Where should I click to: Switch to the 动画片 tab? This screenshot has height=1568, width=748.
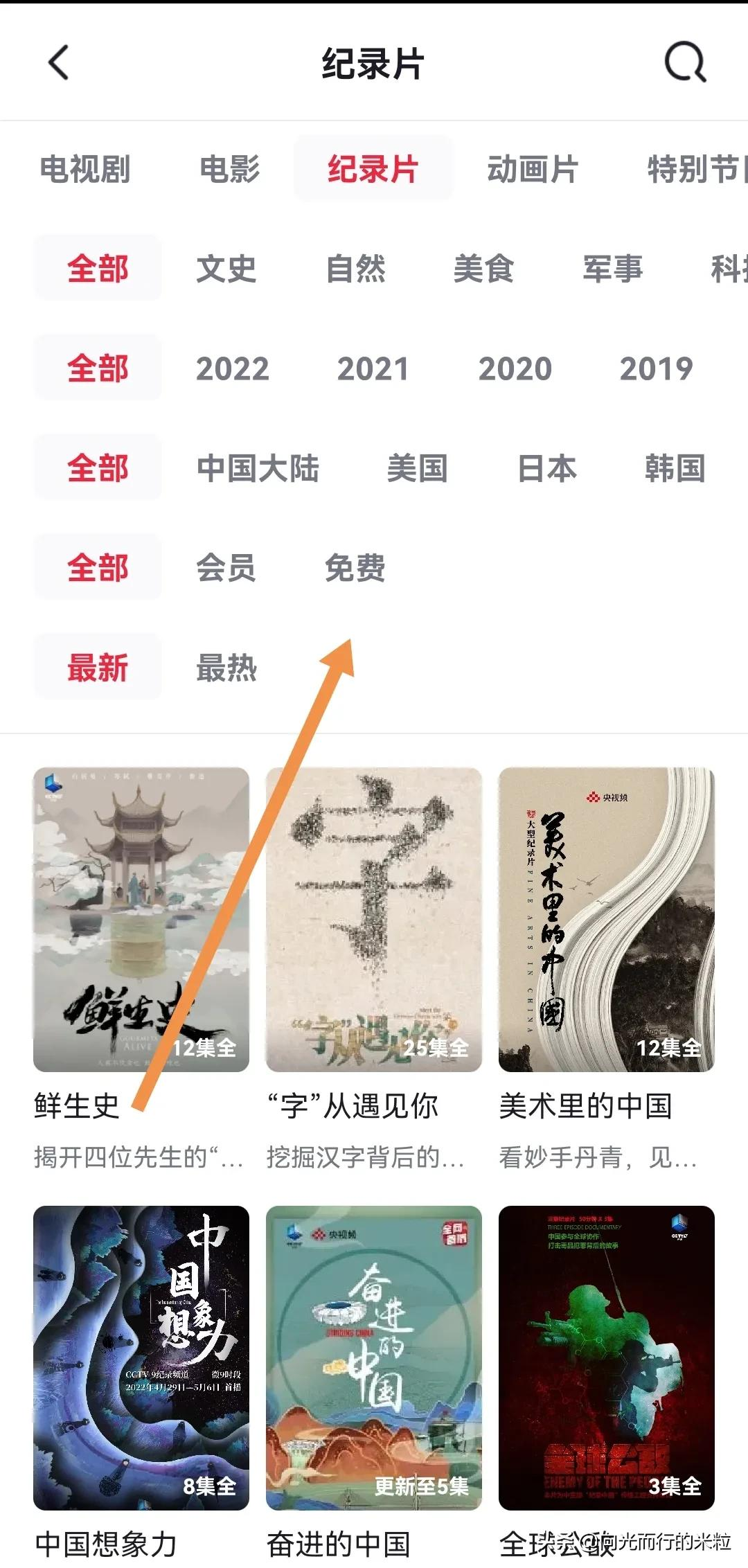533,169
